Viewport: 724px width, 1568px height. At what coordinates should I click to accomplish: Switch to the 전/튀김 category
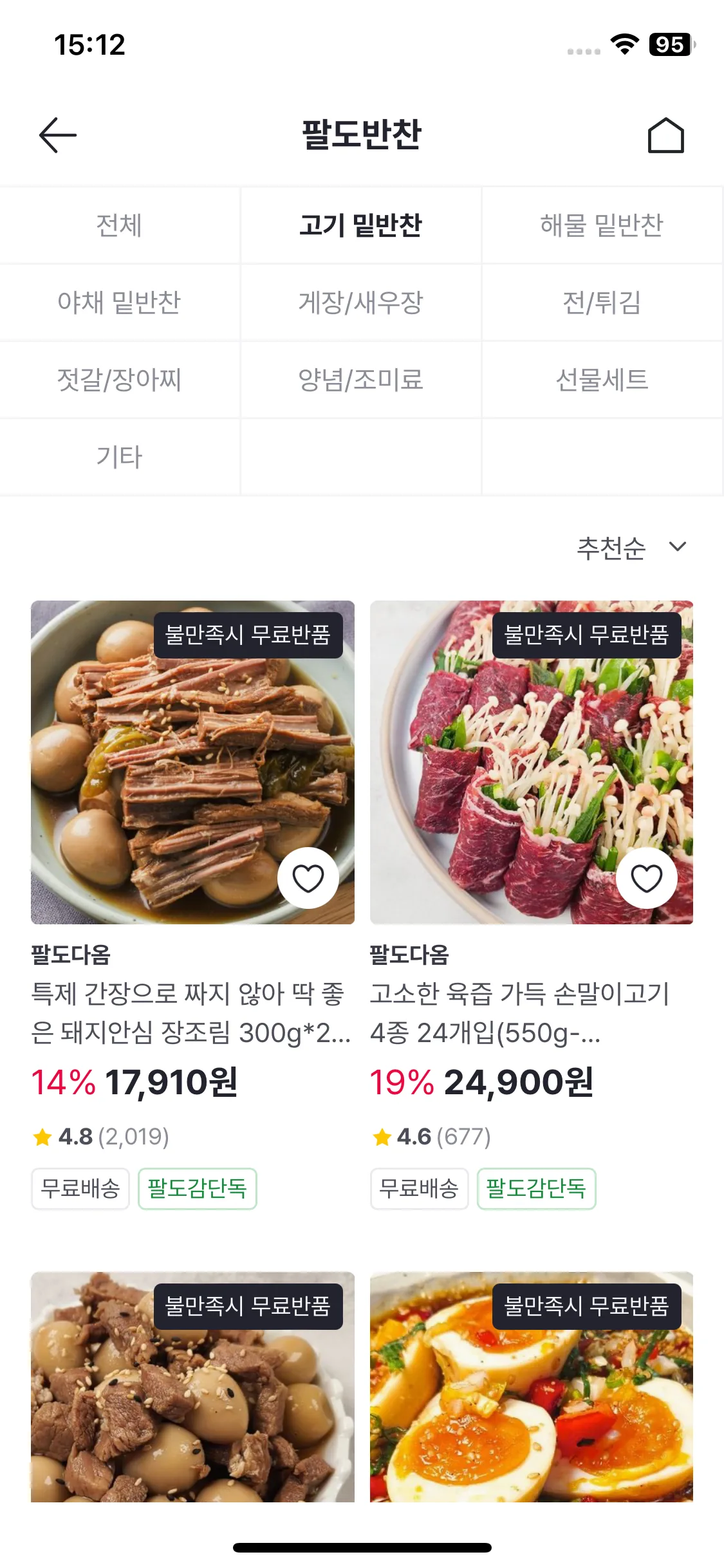click(602, 303)
